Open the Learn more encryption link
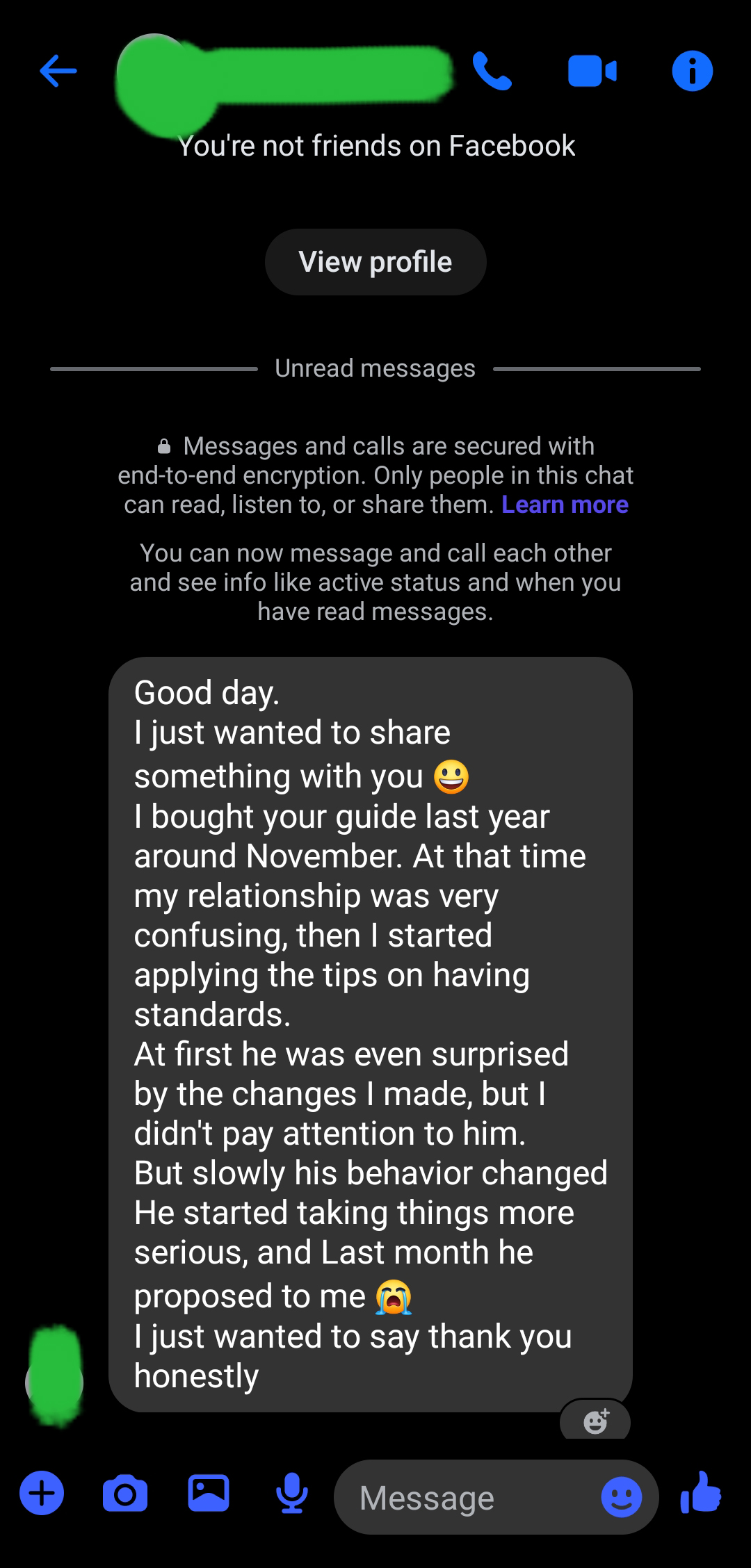751x1568 pixels. click(x=565, y=505)
